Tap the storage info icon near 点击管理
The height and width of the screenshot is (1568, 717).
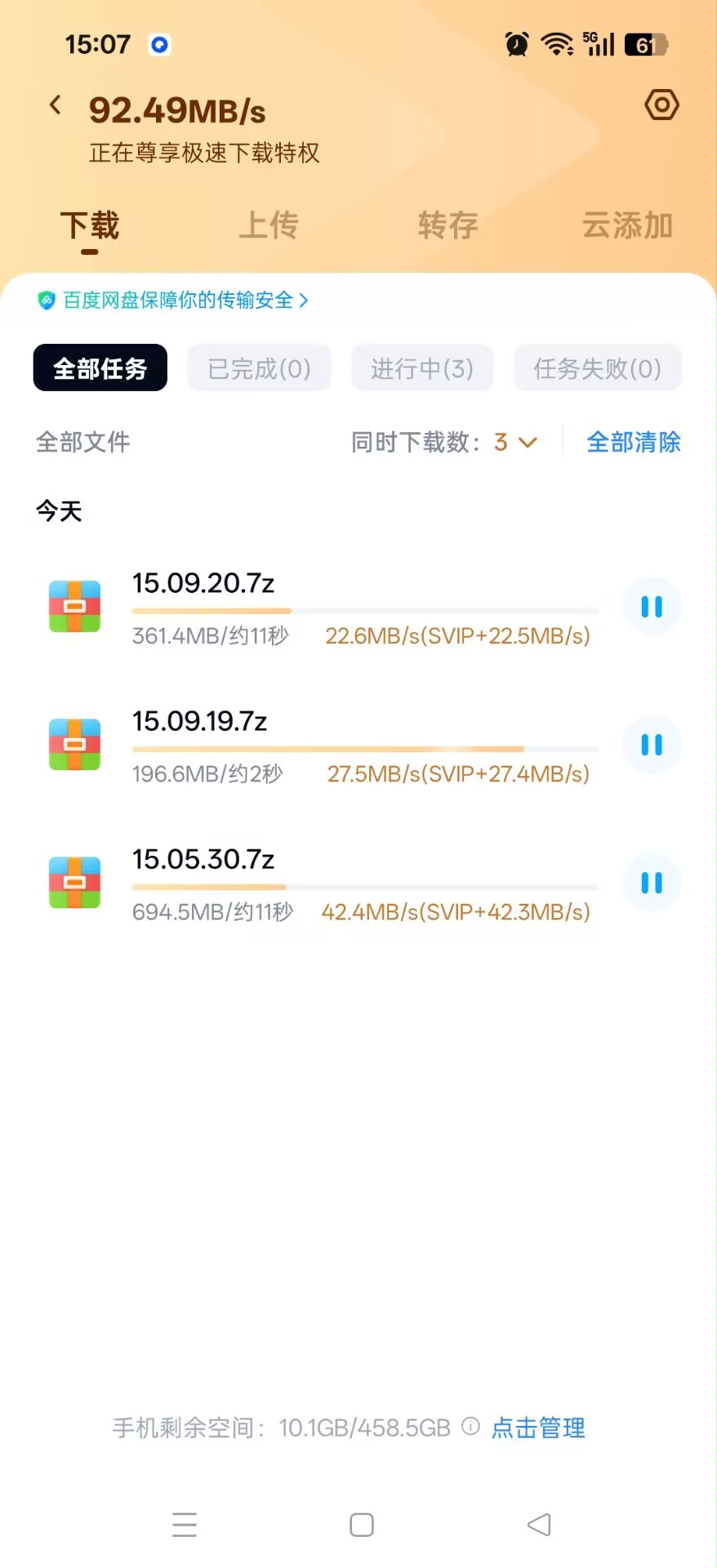coord(470,1428)
